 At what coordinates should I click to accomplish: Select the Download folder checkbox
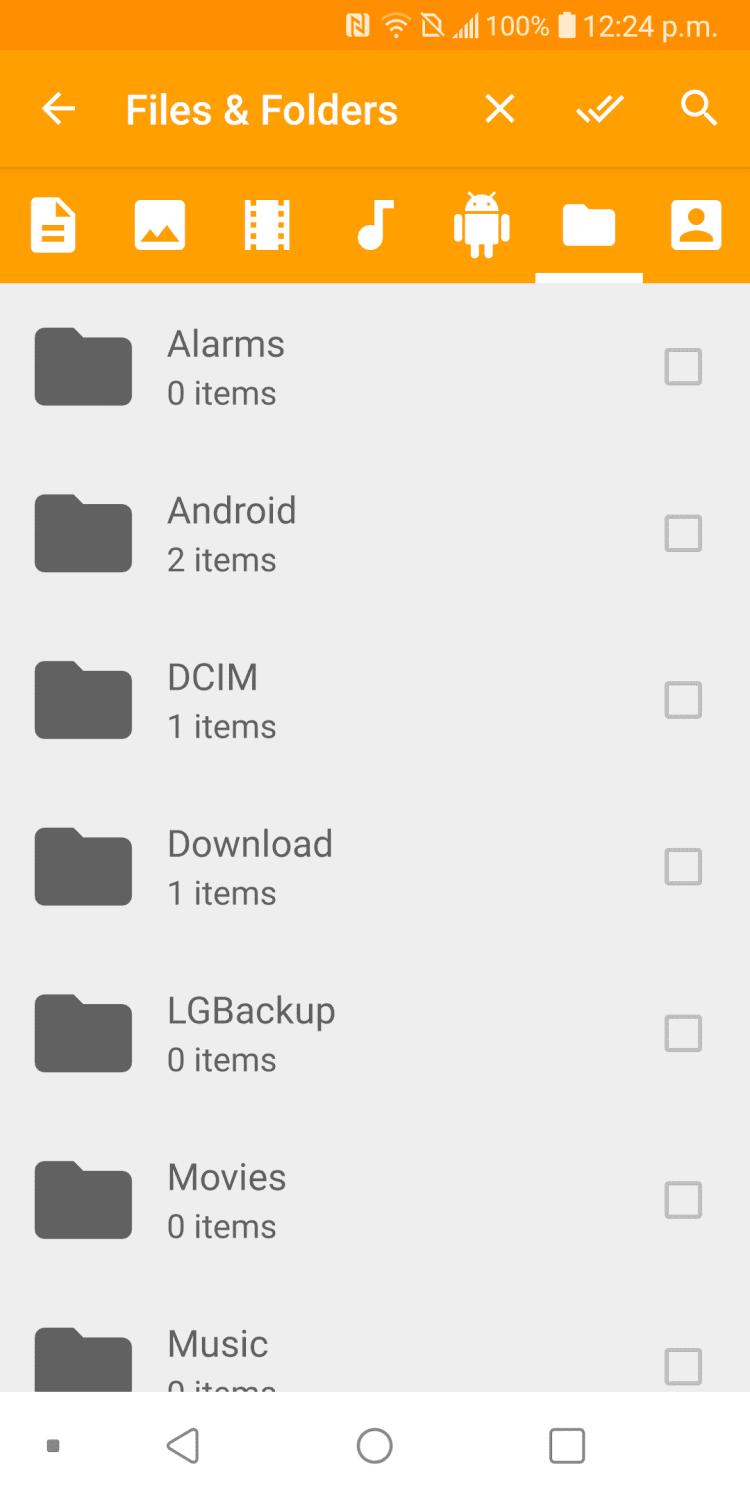pyautogui.click(x=683, y=867)
